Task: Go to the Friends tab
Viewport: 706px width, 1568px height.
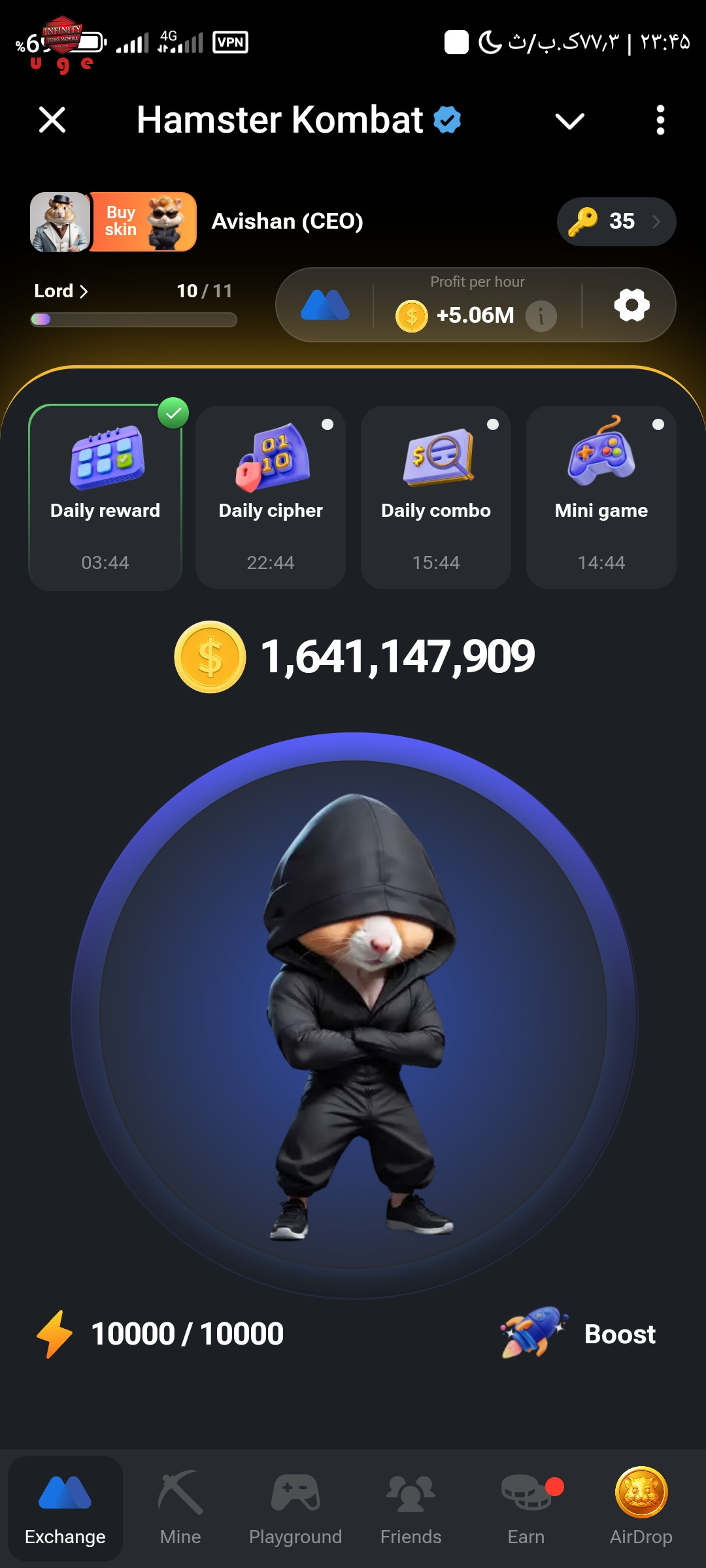Action: (x=411, y=1508)
